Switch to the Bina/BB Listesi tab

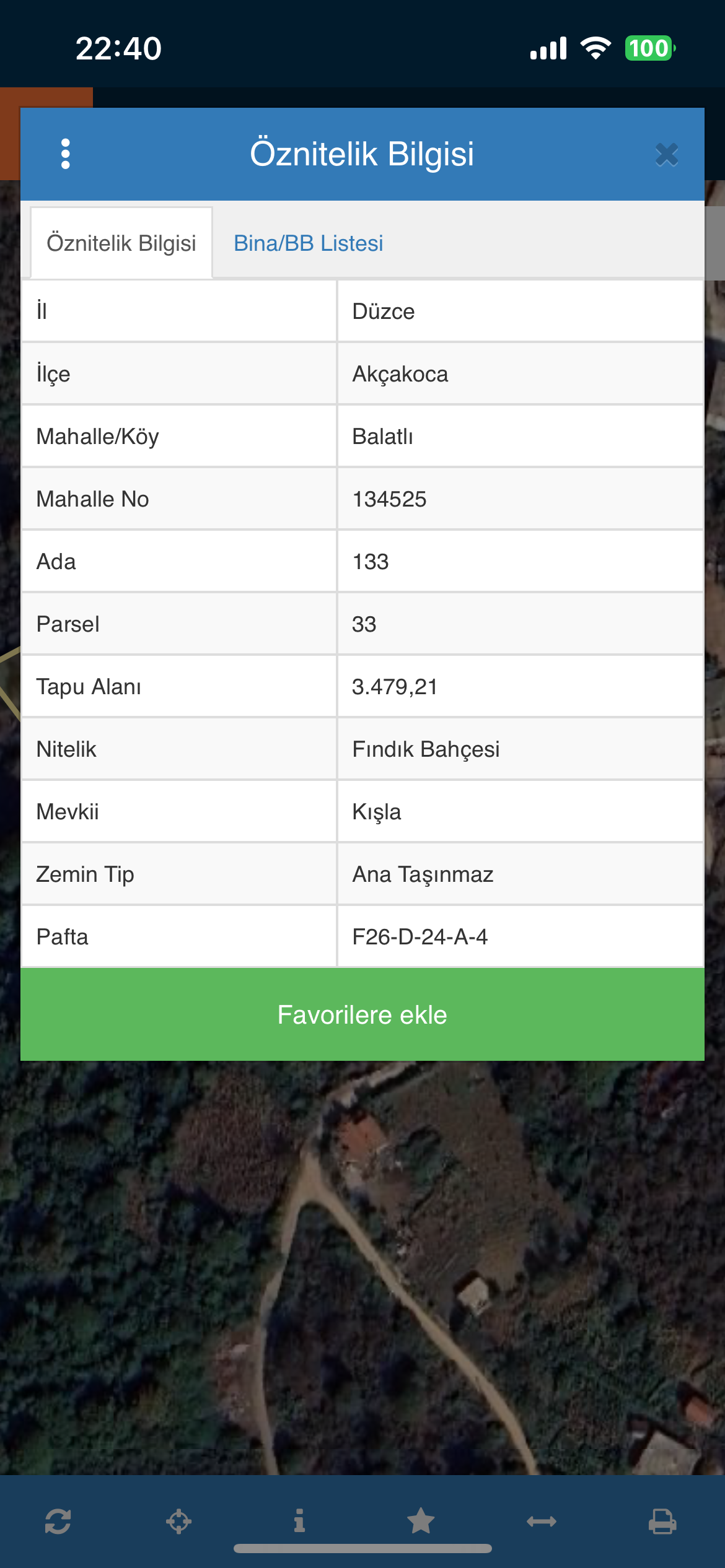point(308,243)
